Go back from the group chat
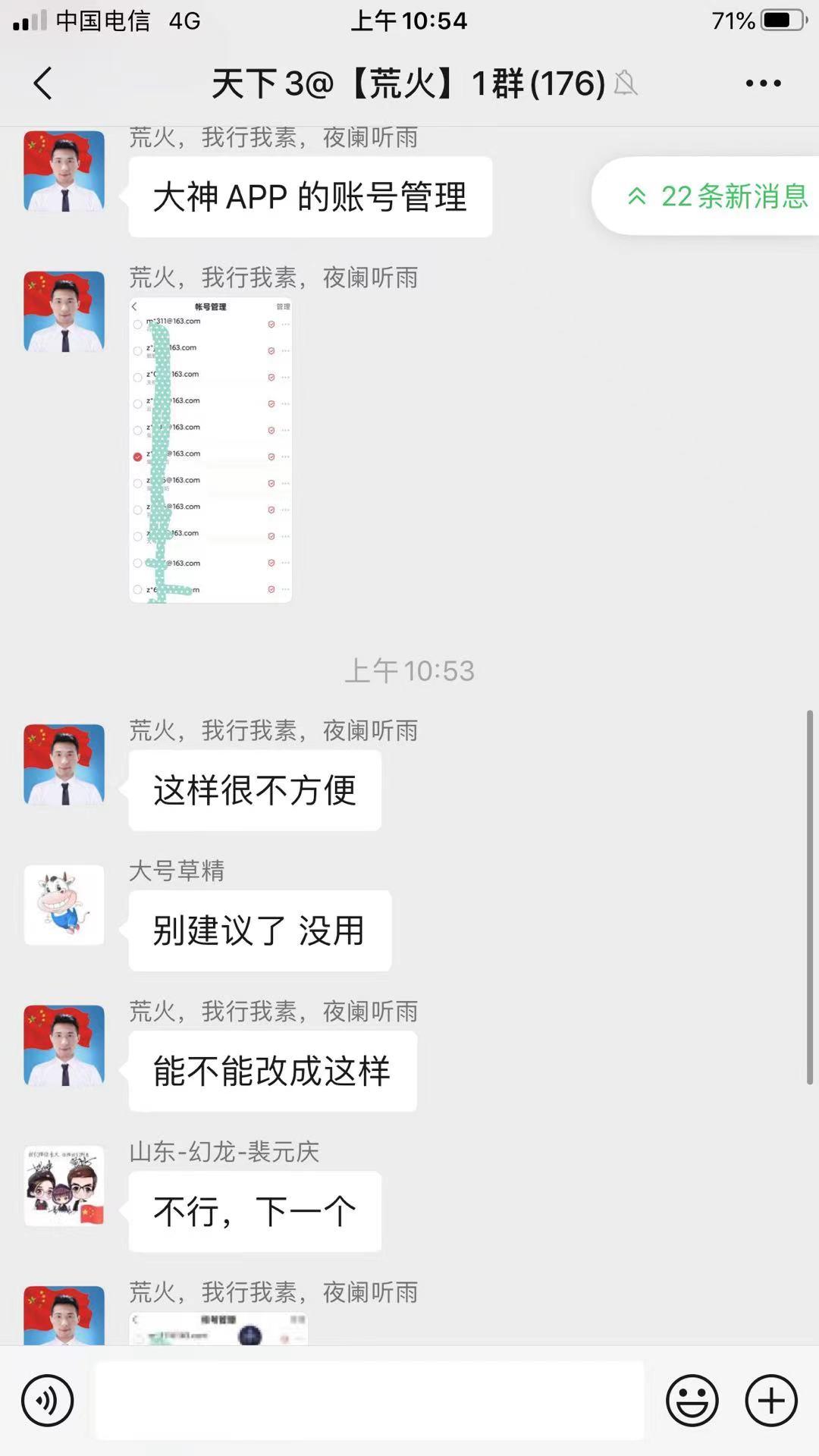Screen dimensions: 819x1456 pyautogui.click(x=43, y=83)
